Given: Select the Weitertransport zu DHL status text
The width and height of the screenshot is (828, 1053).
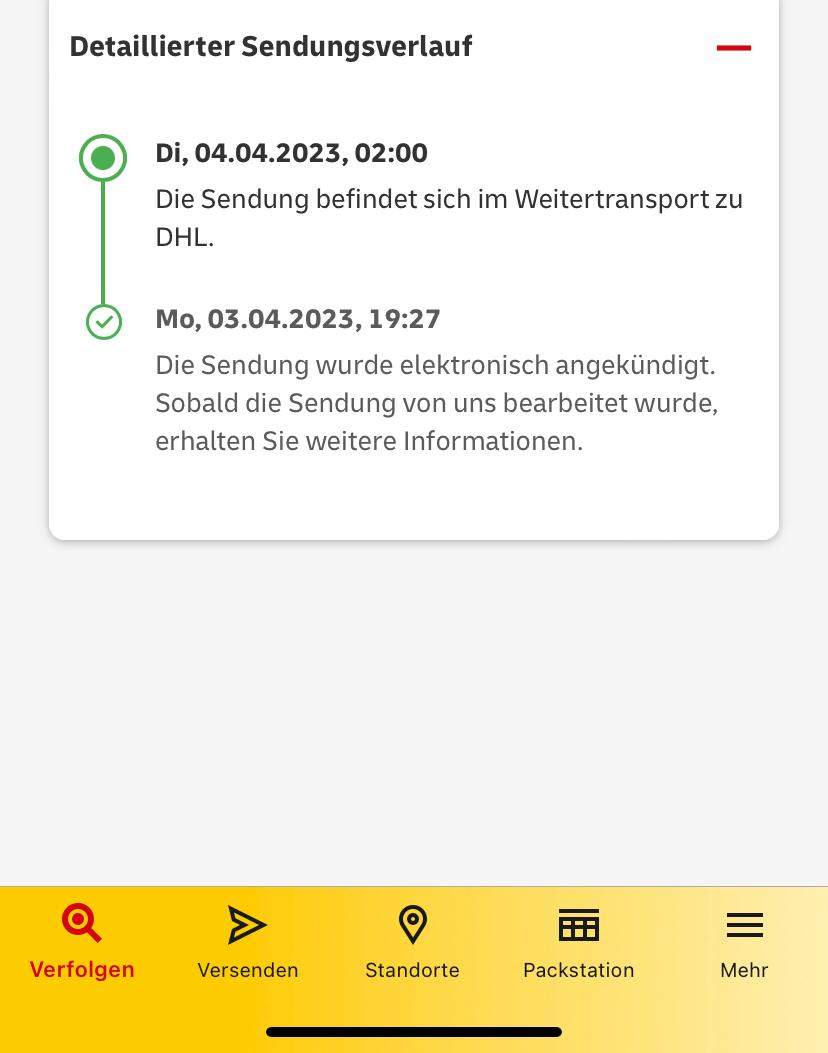Looking at the screenshot, I should click(449, 217).
